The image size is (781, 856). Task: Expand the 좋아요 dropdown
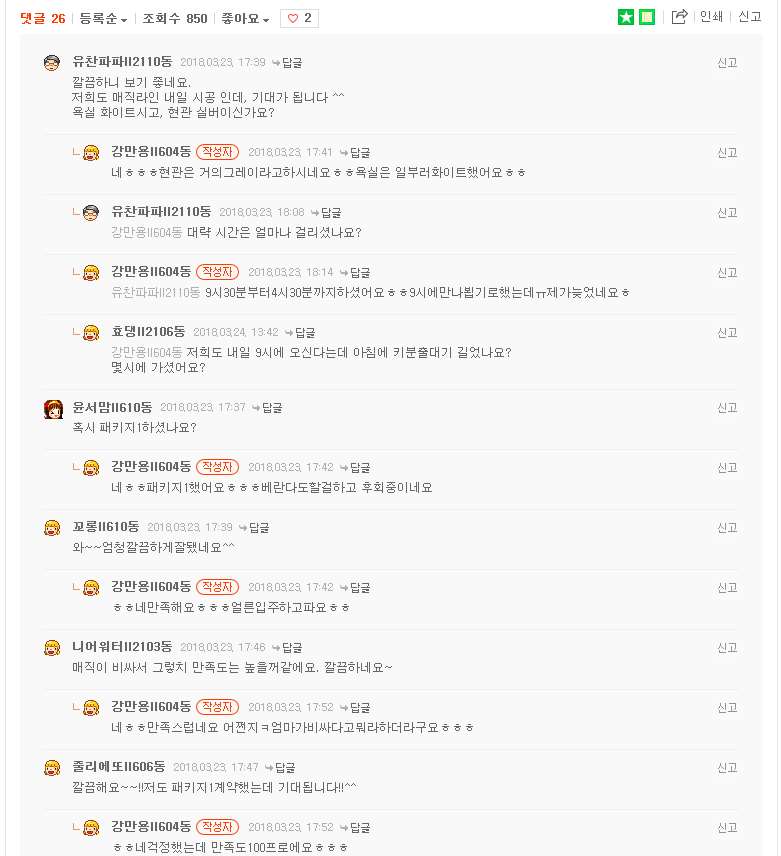tap(245, 18)
